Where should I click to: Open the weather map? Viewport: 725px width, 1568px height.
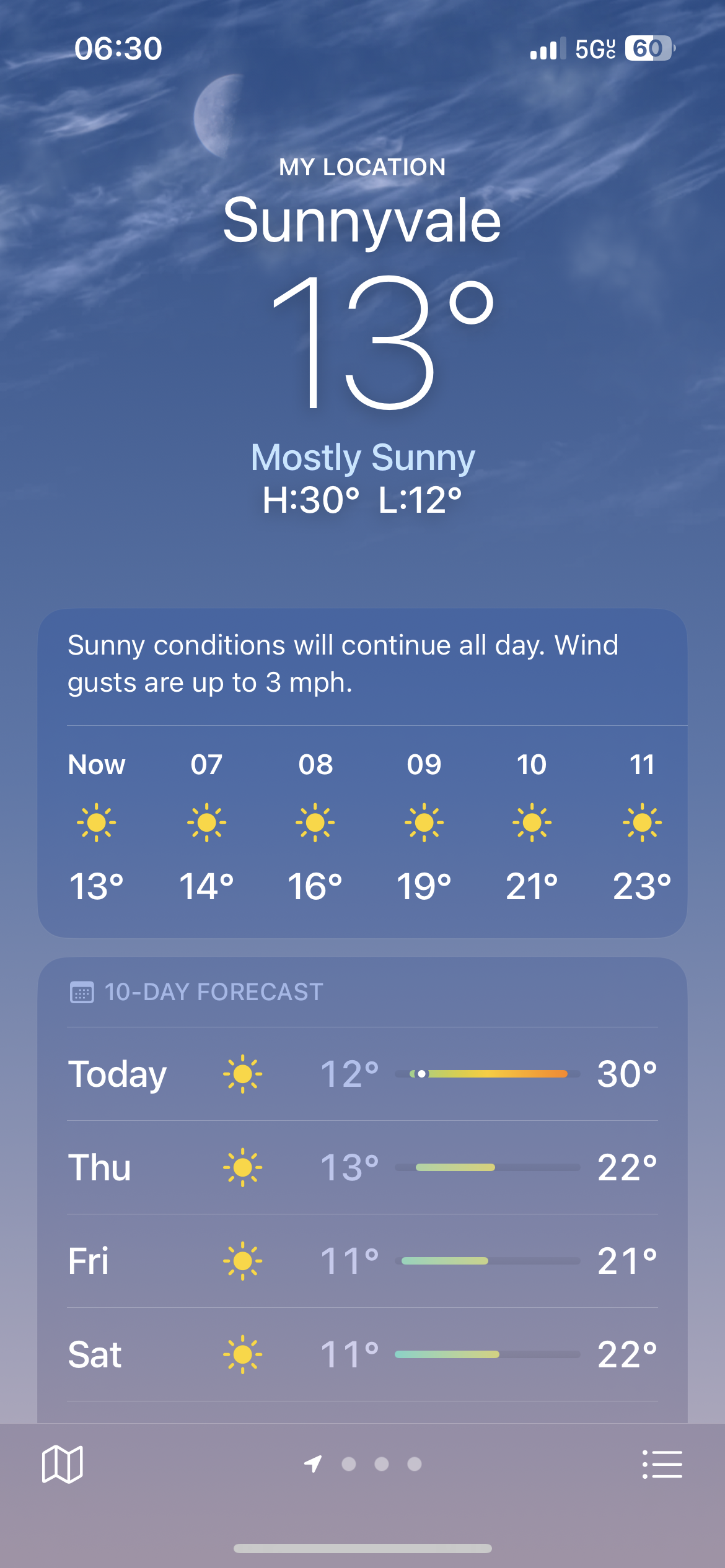point(62,1464)
